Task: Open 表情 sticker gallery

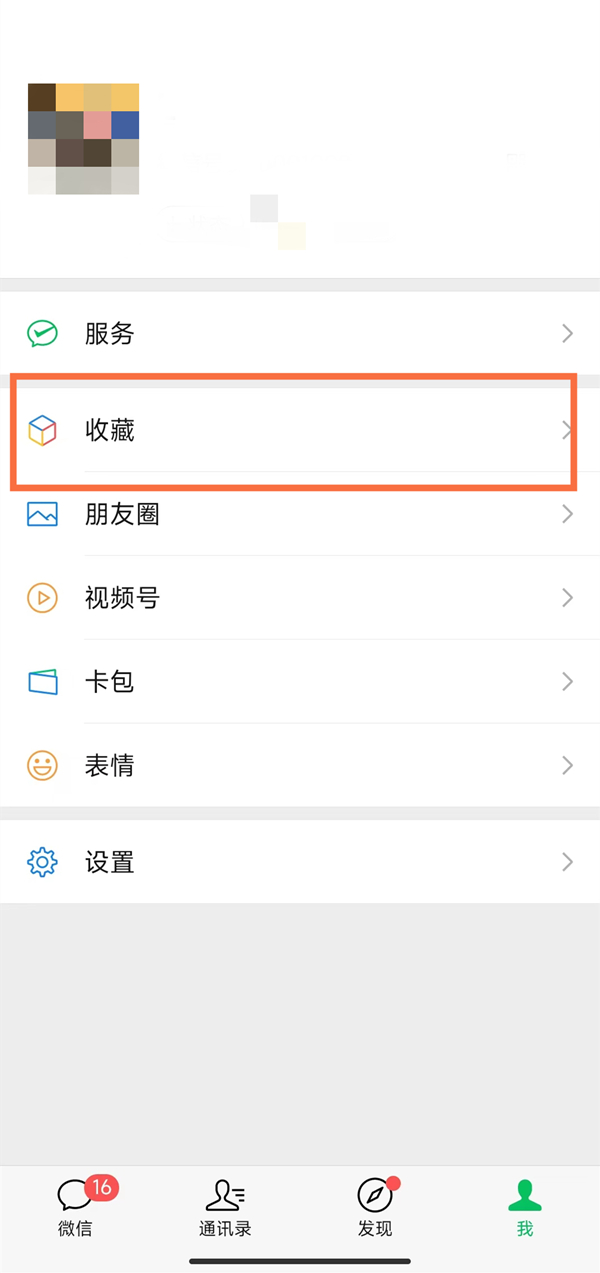Action: [300, 766]
